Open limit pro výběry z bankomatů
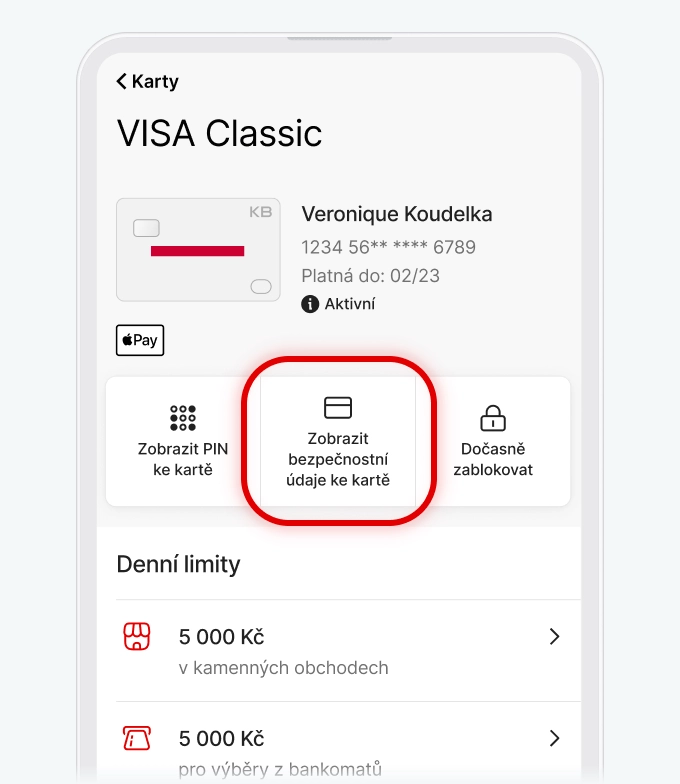Screen dimensions: 680x784 click(340, 748)
